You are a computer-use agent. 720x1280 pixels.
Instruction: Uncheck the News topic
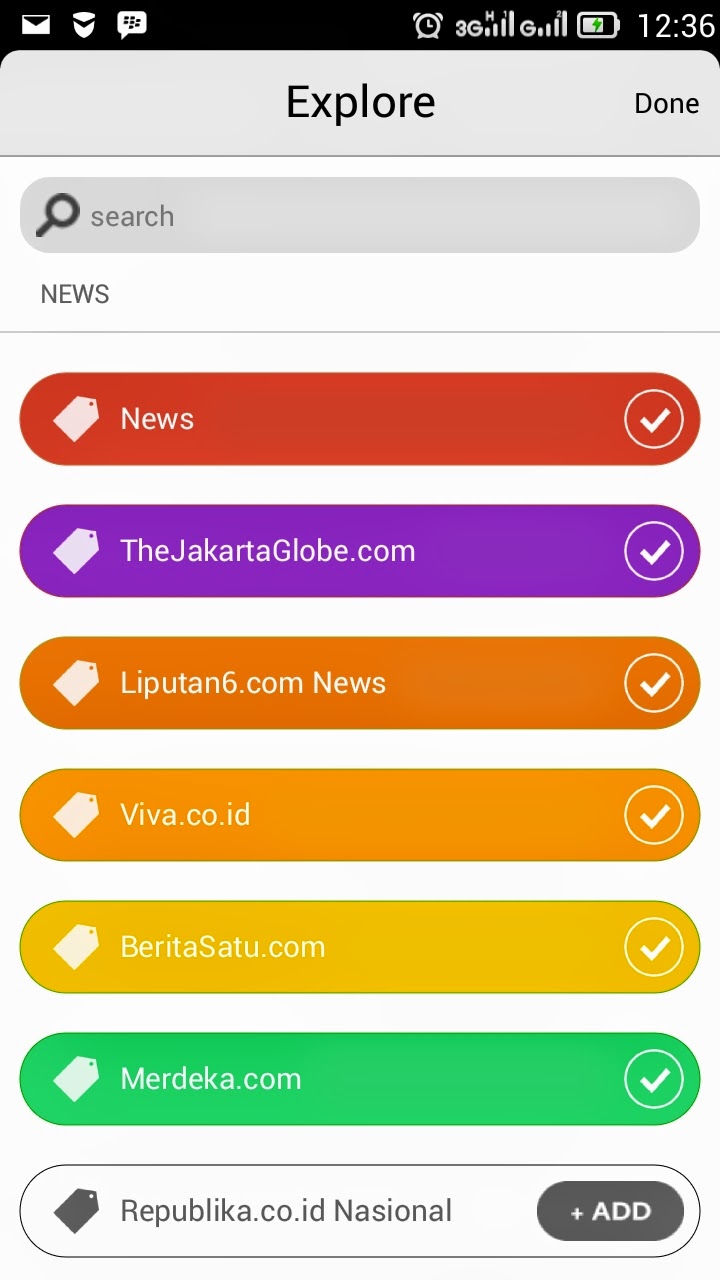tap(654, 419)
